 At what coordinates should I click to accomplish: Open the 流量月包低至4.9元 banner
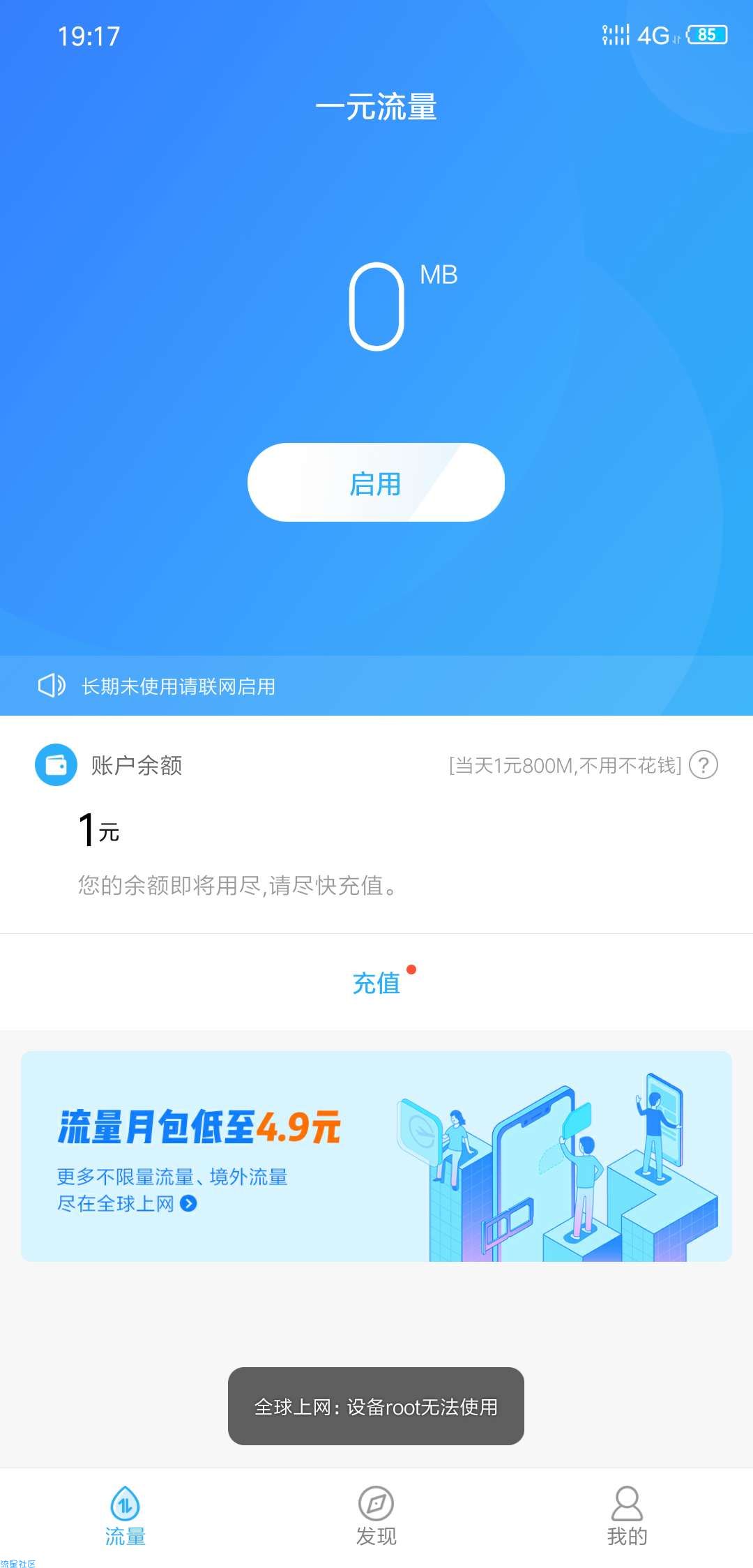coord(376,1156)
